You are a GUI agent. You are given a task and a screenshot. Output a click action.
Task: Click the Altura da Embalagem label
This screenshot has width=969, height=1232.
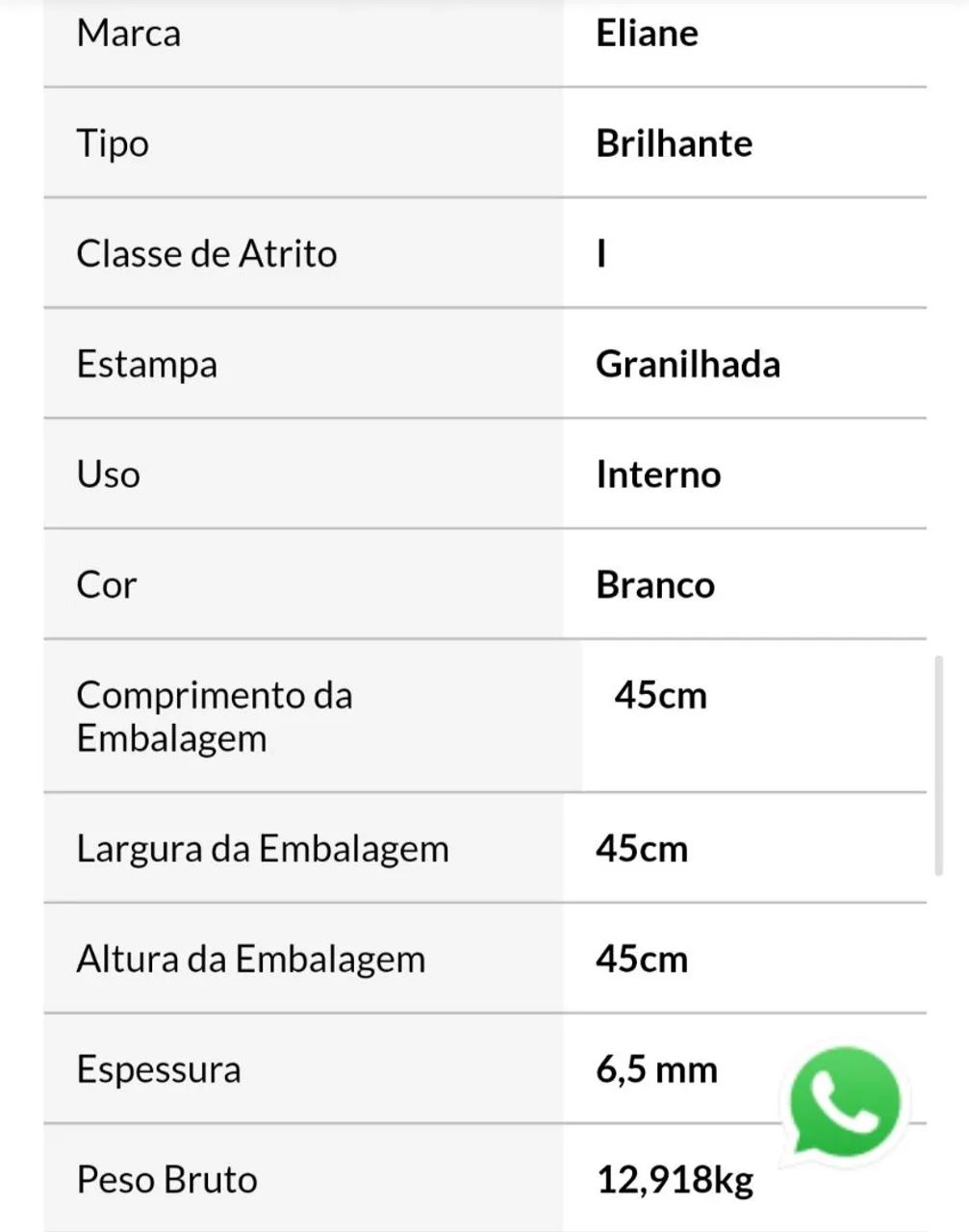[251, 959]
